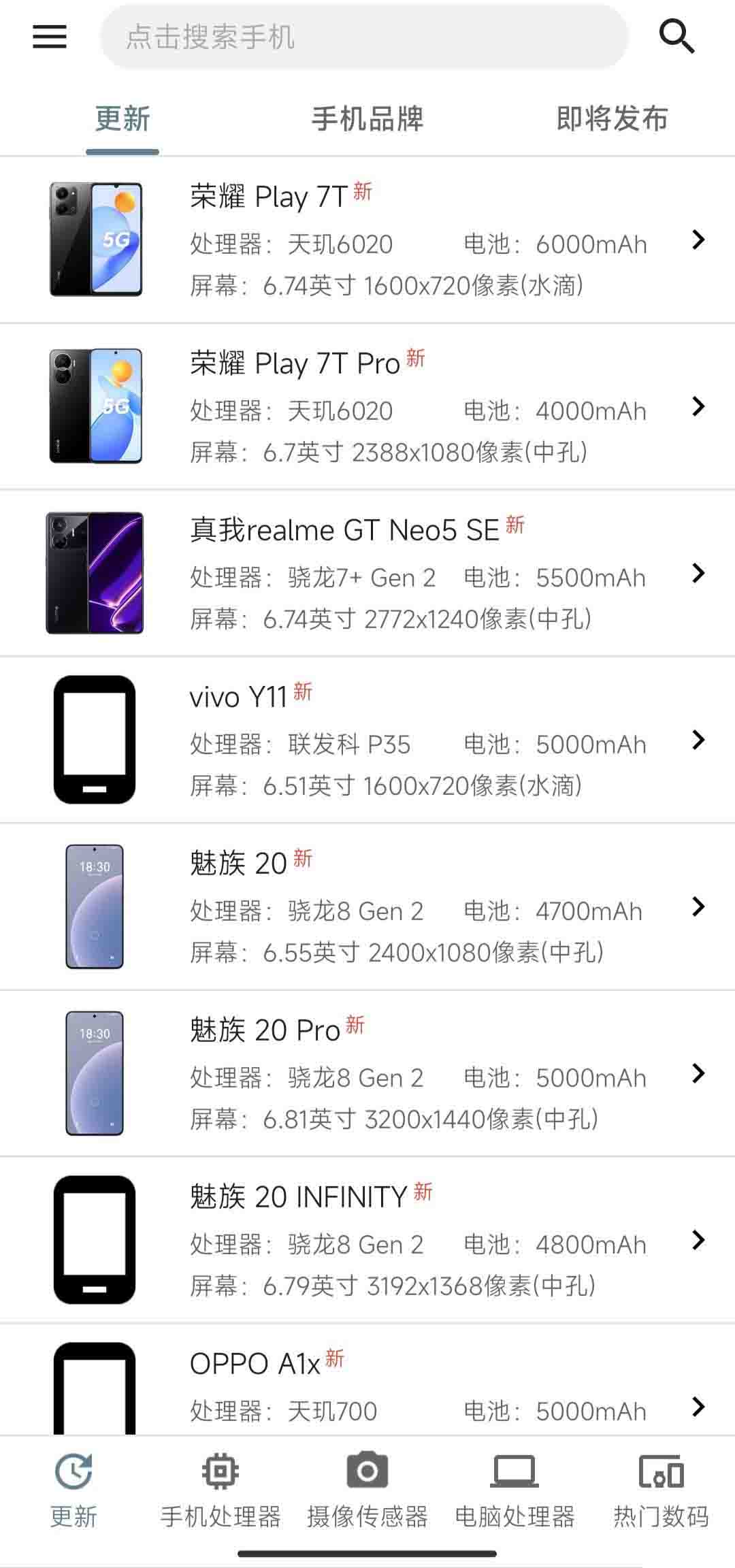Click the generic phone icon beside vivo Y11

[x=95, y=742]
